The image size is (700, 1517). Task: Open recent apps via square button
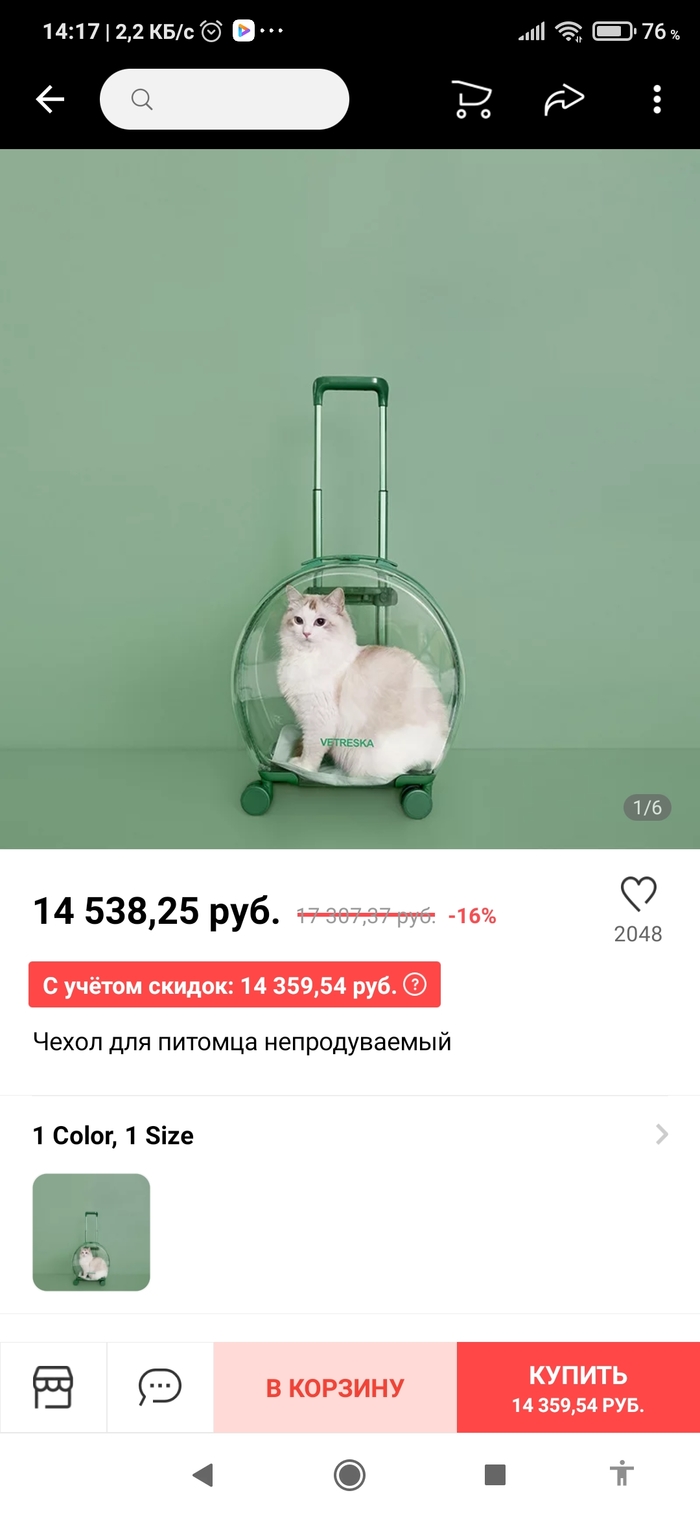(x=494, y=1474)
